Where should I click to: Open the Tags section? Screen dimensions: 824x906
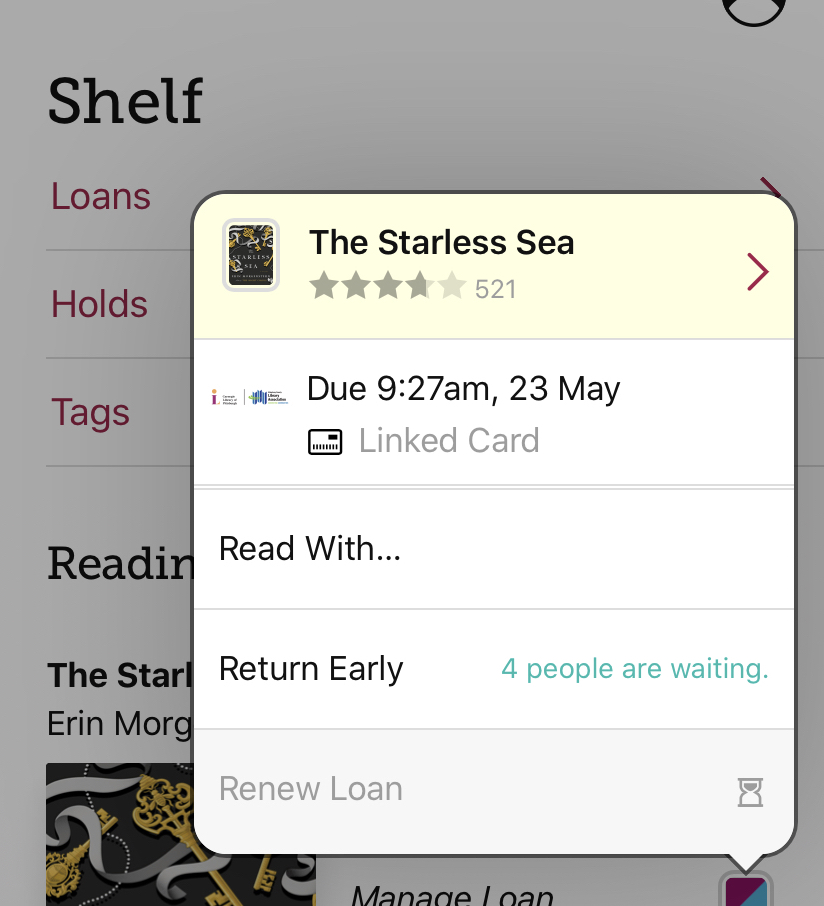pyautogui.click(x=90, y=412)
